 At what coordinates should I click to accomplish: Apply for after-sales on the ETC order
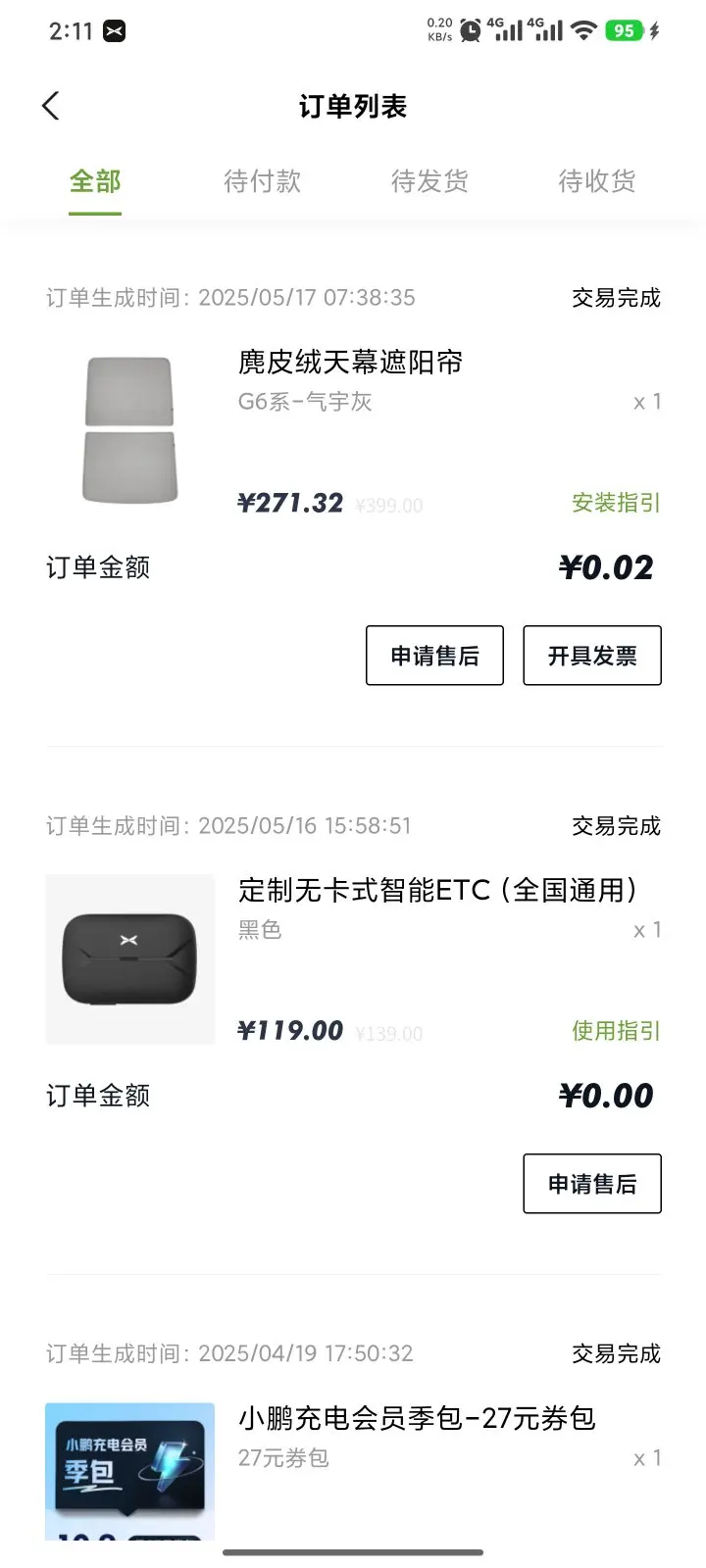[592, 1184]
